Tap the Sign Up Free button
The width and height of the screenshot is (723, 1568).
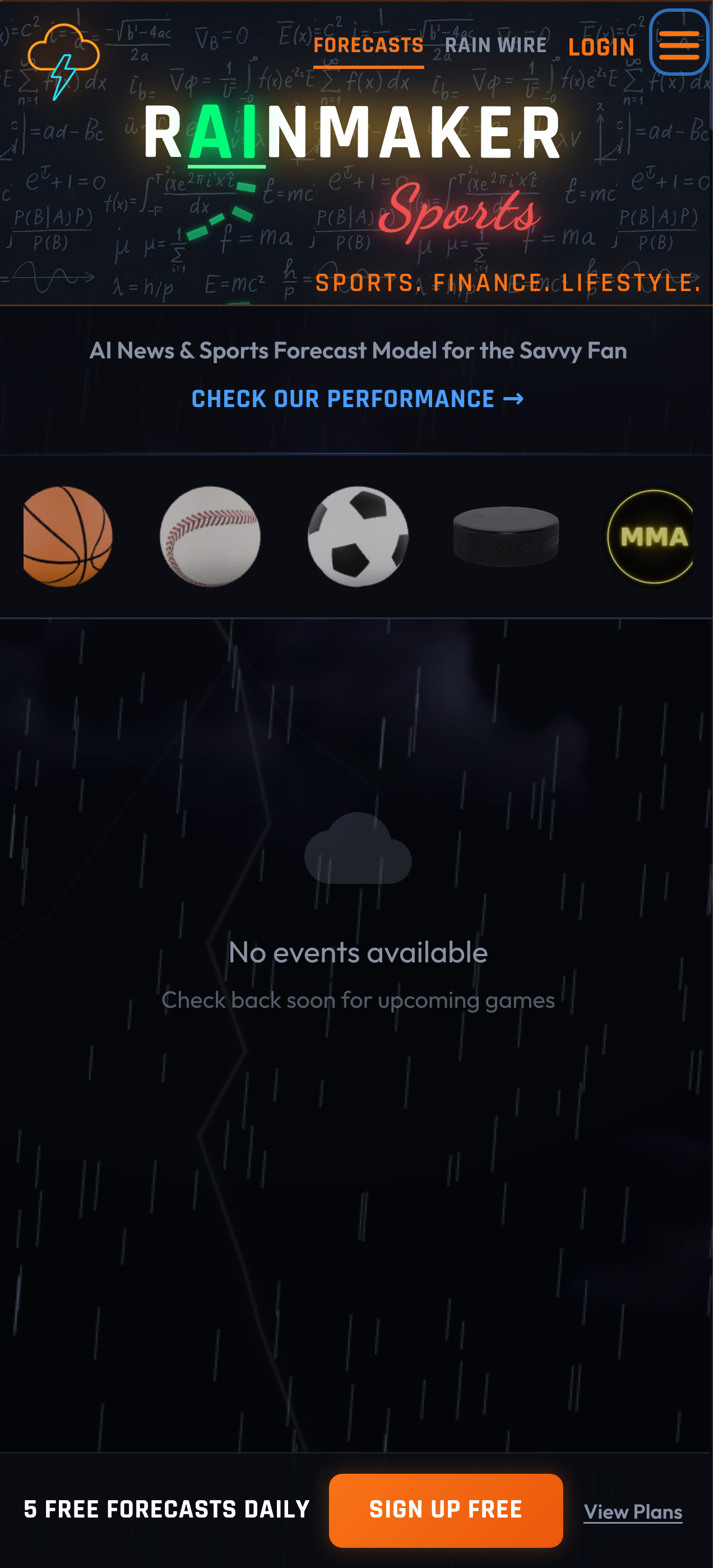pyautogui.click(x=446, y=1510)
